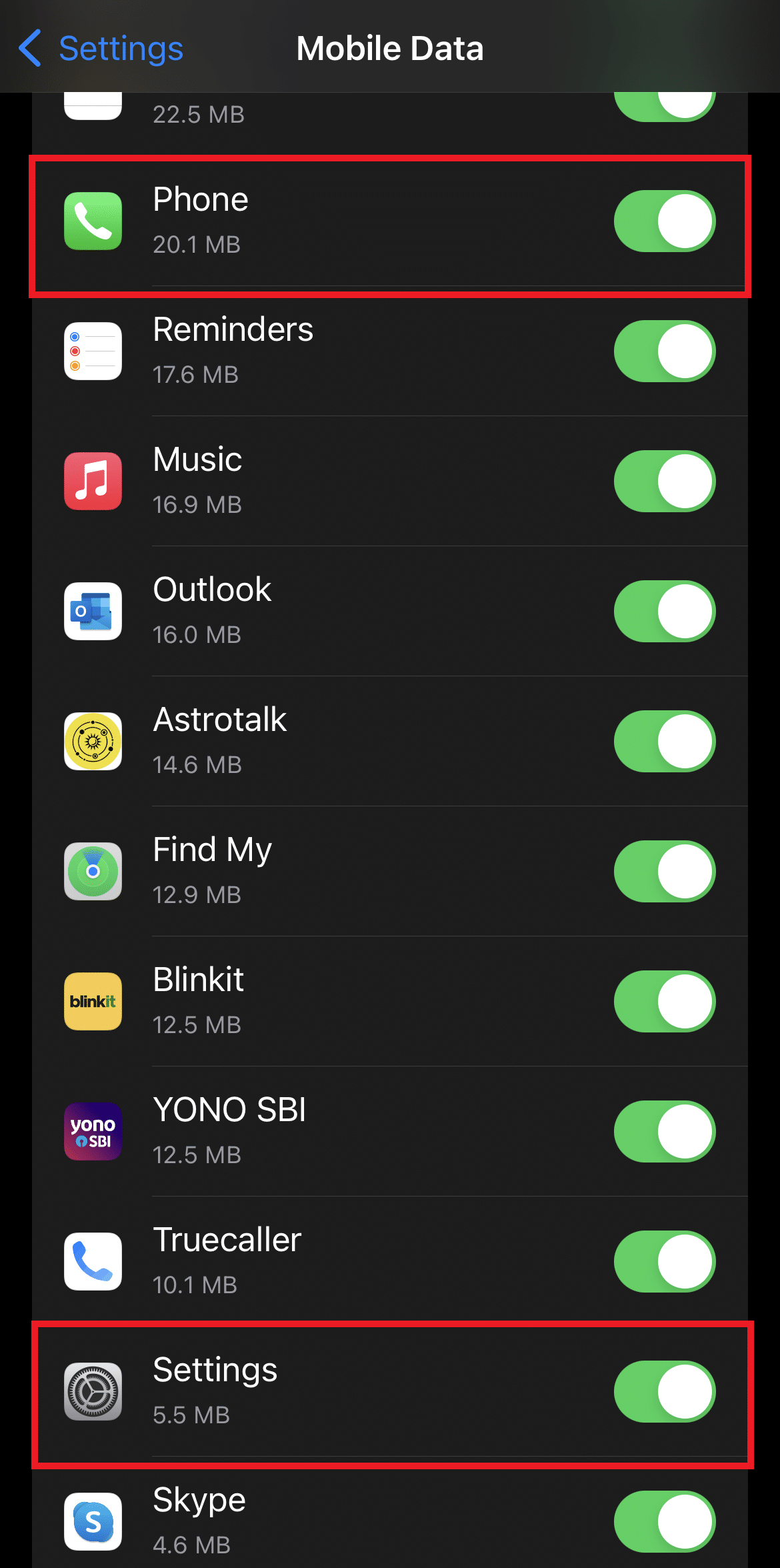The width and height of the screenshot is (780, 1568).
Task: Turn off mobile data for Music
Action: pyautogui.click(x=664, y=481)
